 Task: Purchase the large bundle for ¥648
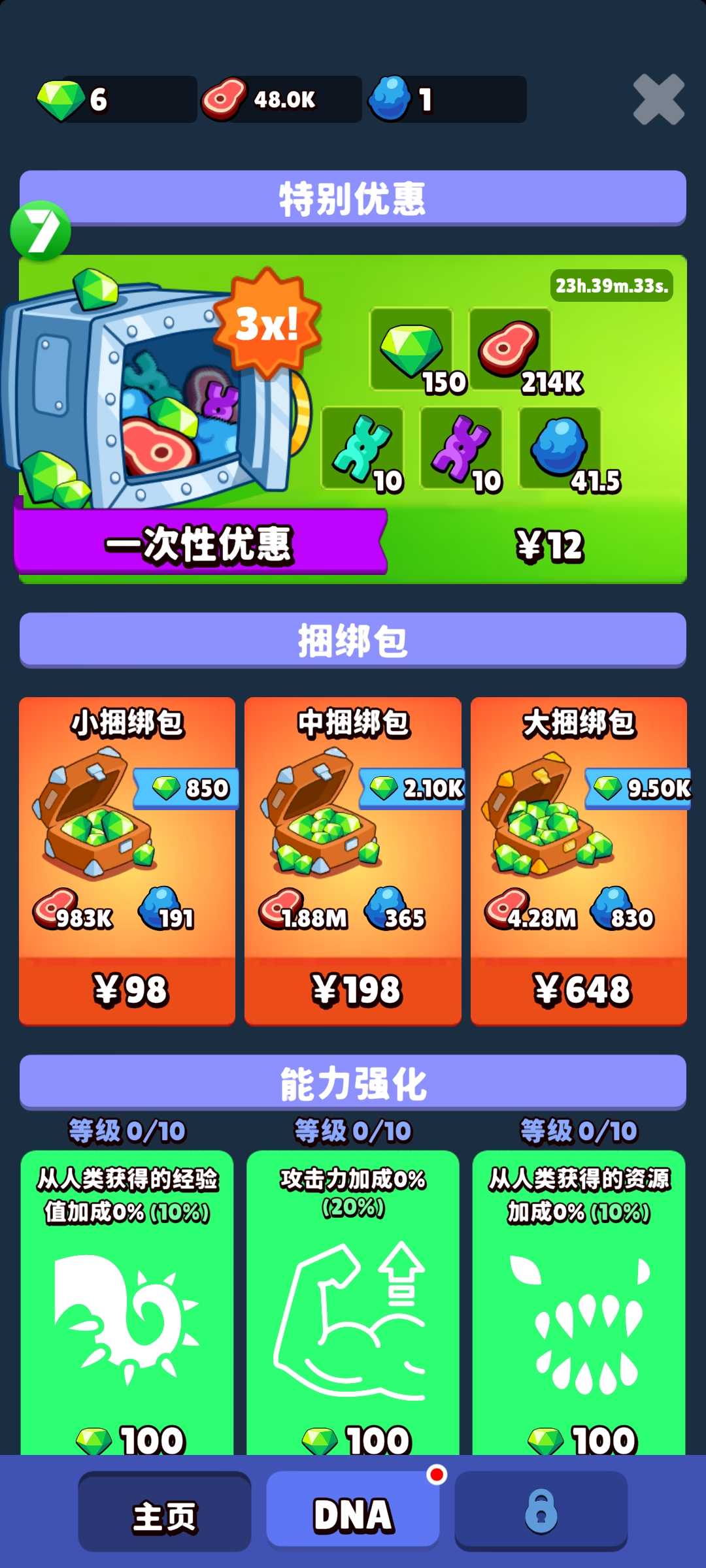click(579, 990)
